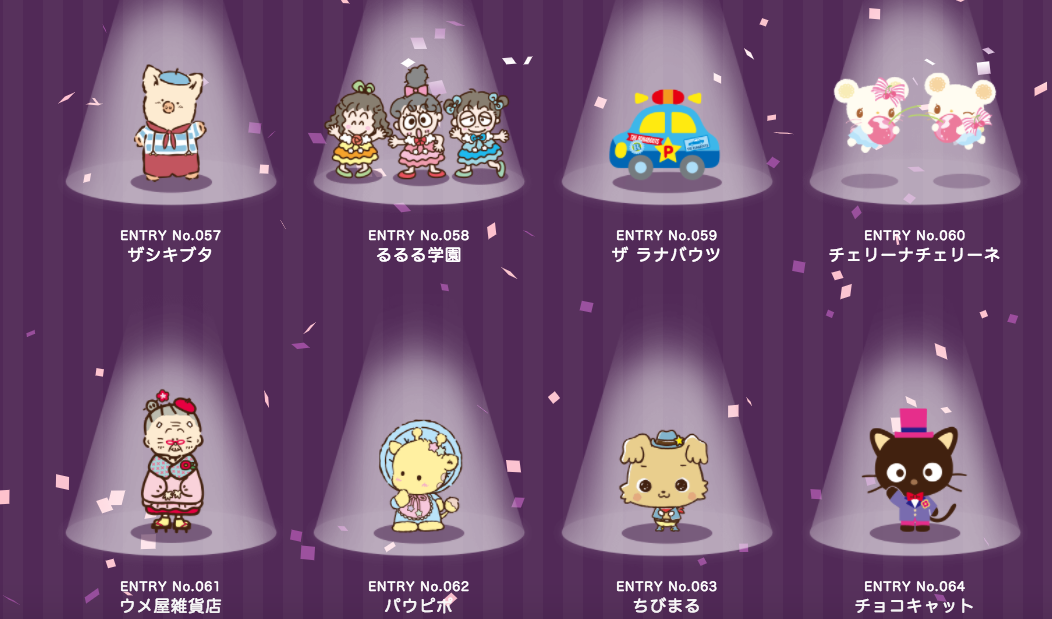Open entry No.057 ザシキブタ
This screenshot has width=1052, height=619.
coord(170,124)
